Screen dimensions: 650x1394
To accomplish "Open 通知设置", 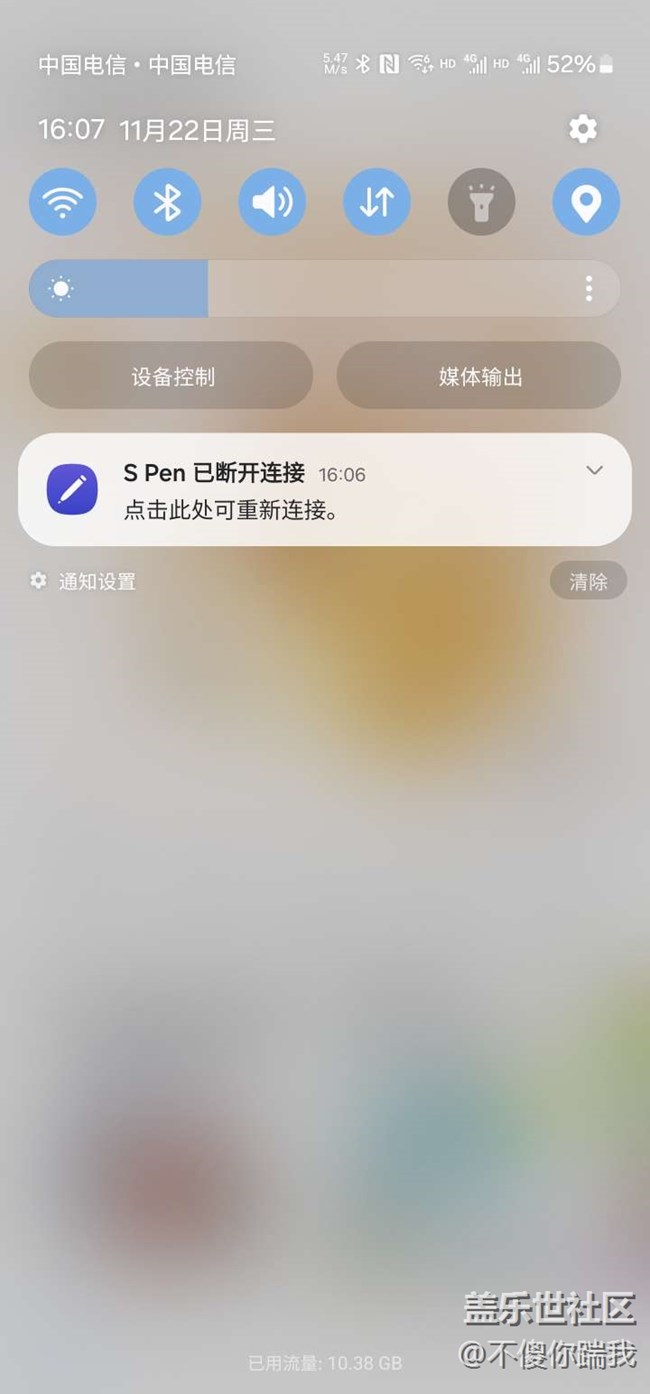I will (x=84, y=581).
